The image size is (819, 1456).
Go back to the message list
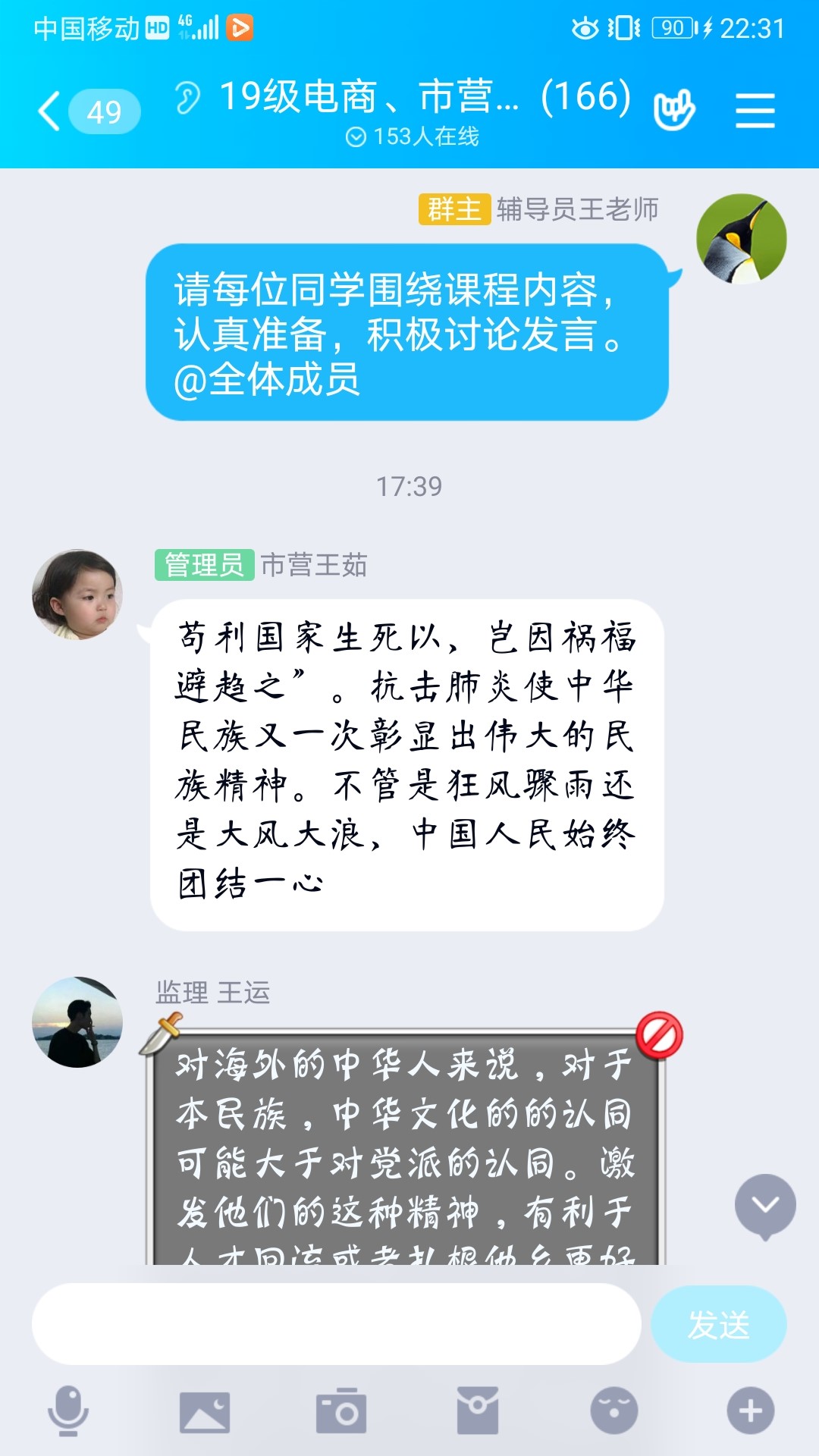tap(49, 111)
